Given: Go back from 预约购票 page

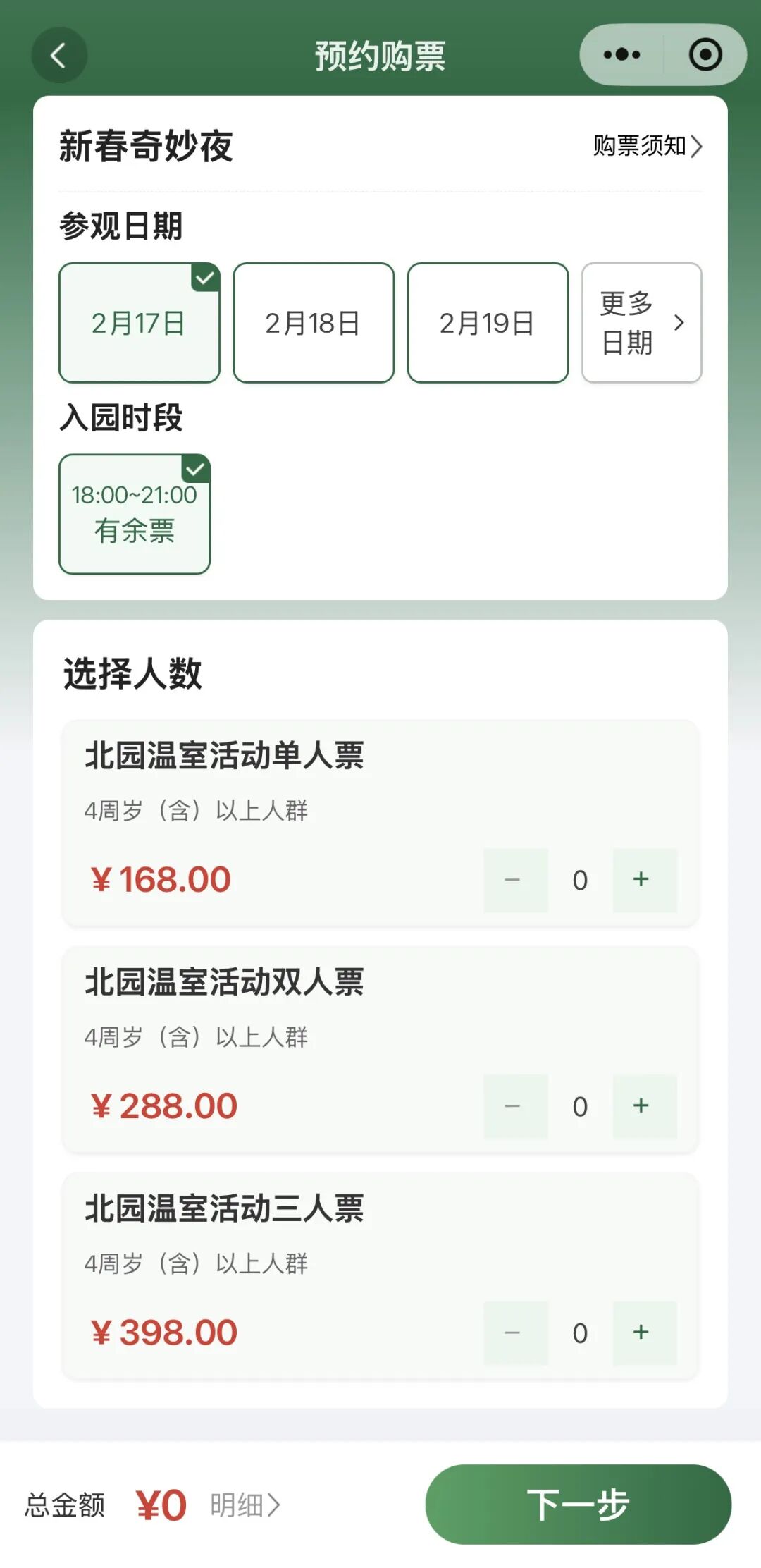Looking at the screenshot, I should pyautogui.click(x=59, y=55).
